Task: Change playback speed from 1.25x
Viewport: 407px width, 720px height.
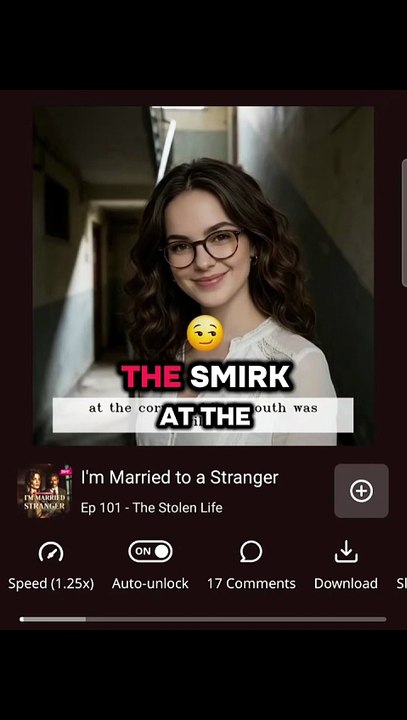Action: (x=51, y=566)
